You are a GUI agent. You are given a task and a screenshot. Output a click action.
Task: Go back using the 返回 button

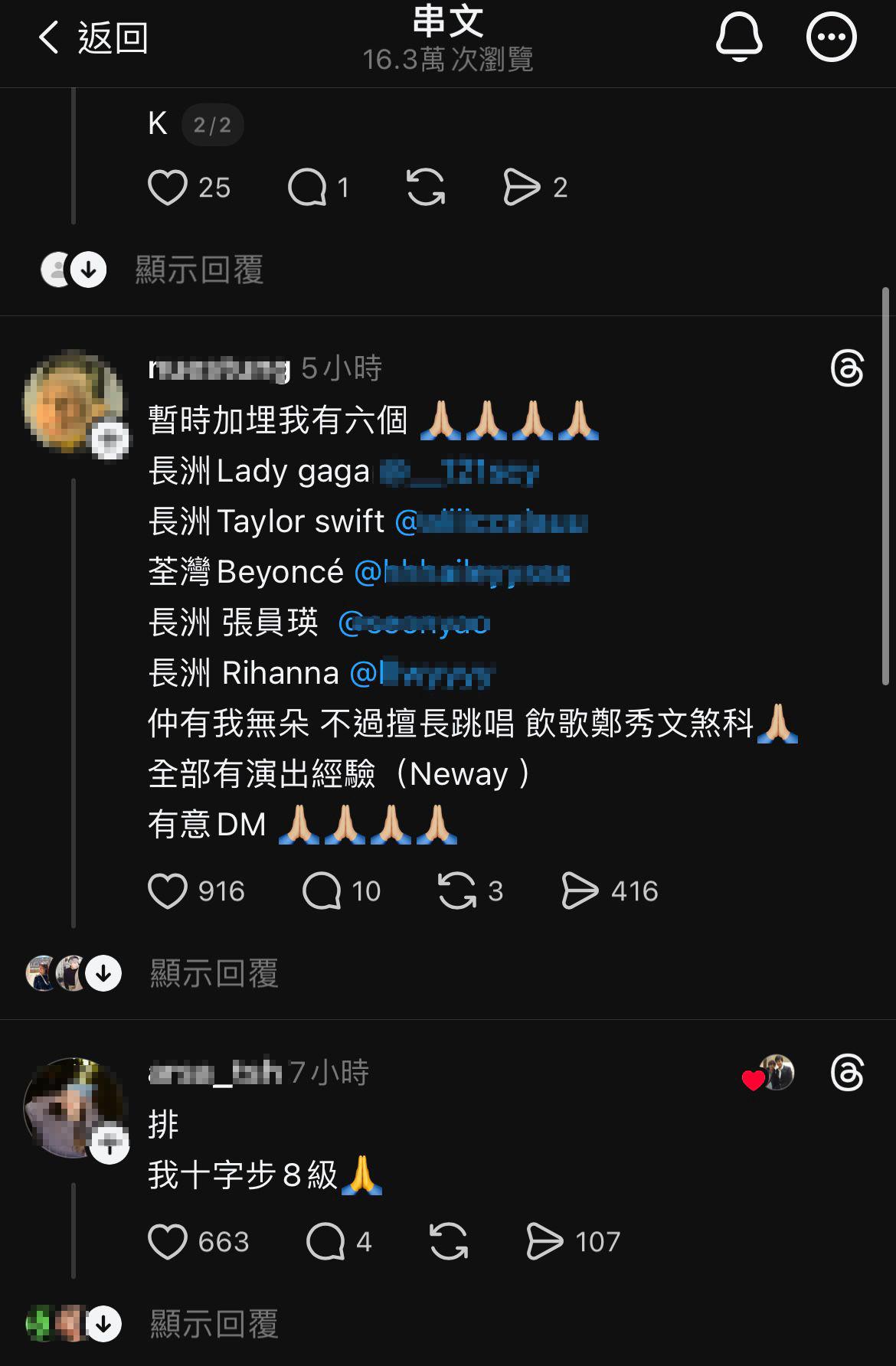coord(93,38)
